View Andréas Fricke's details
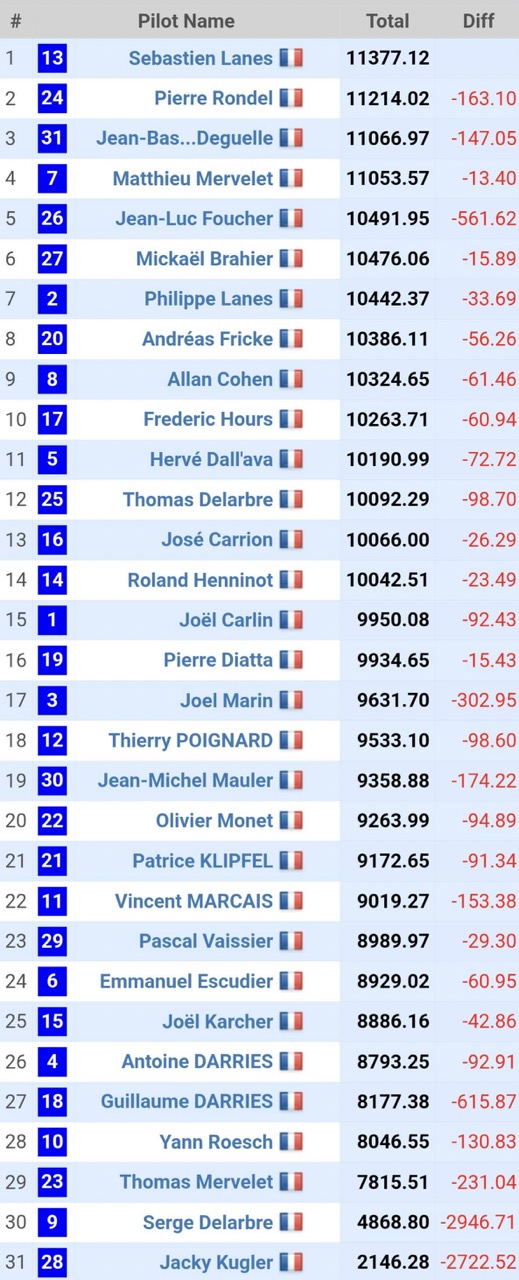Viewport: 519px width, 1280px height. 207,339
